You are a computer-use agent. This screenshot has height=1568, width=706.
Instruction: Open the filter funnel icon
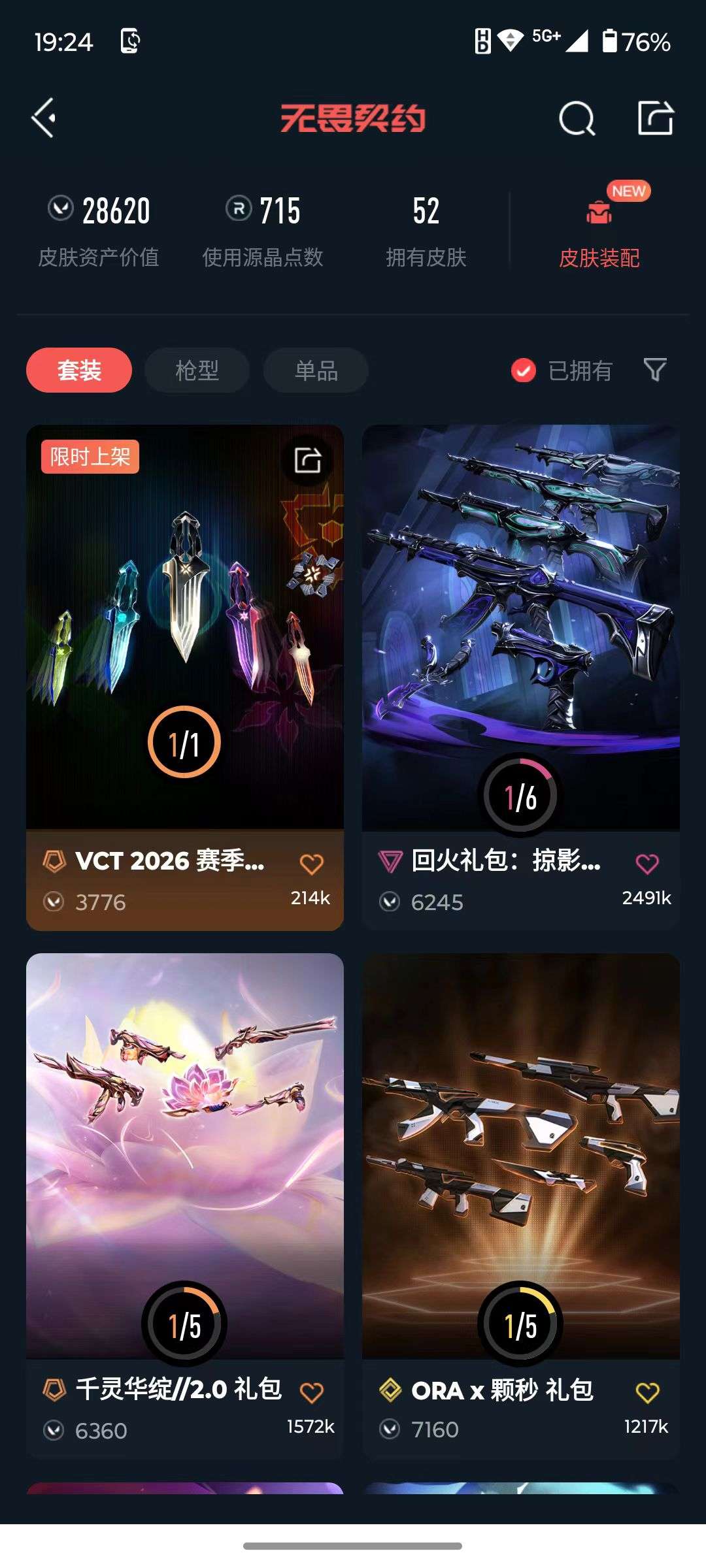pos(657,370)
